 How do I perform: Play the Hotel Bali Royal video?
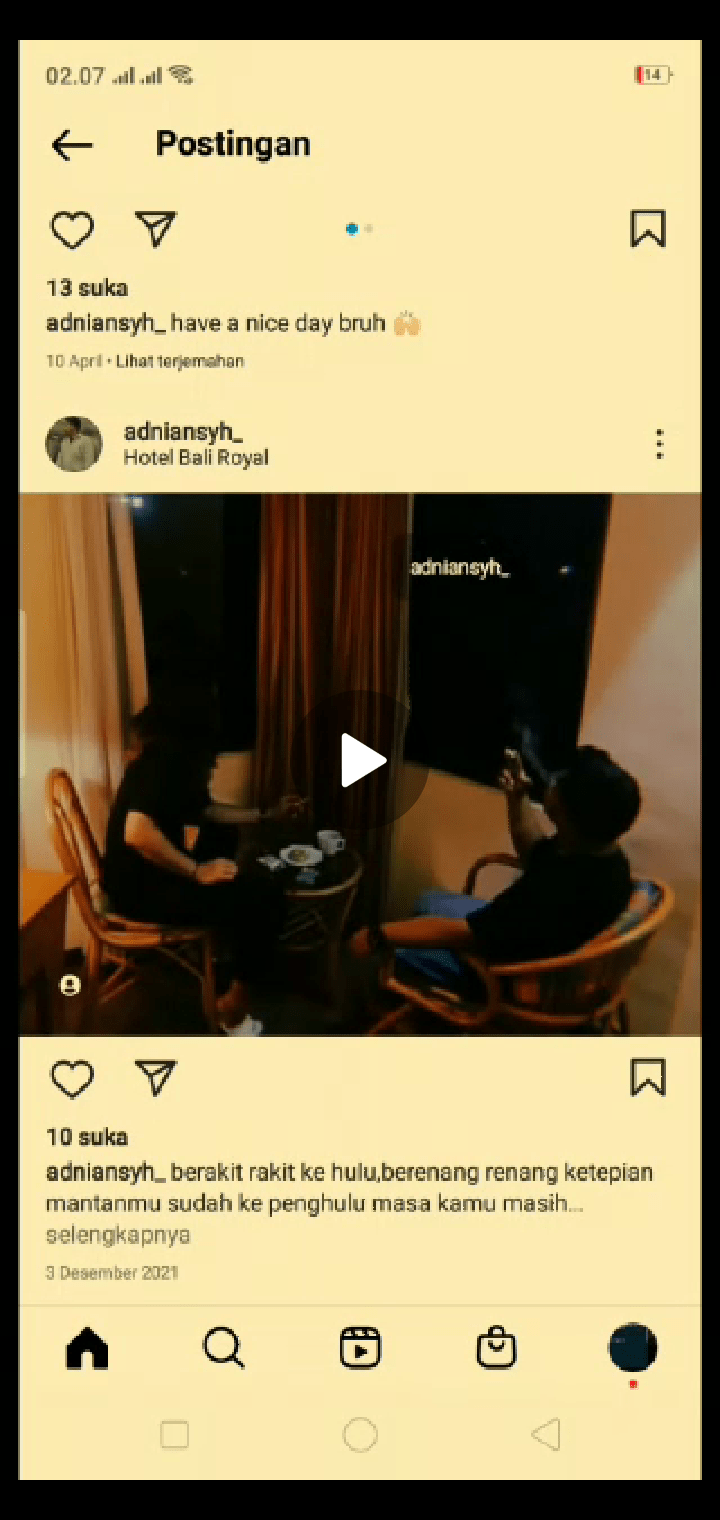coord(361,762)
